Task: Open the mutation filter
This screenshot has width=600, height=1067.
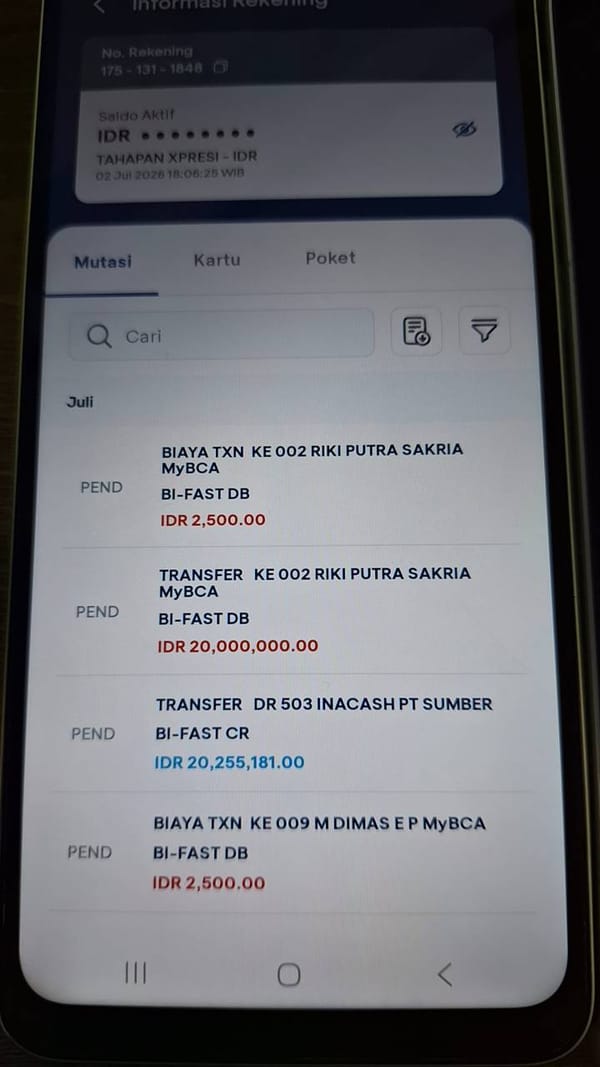Action: (484, 330)
